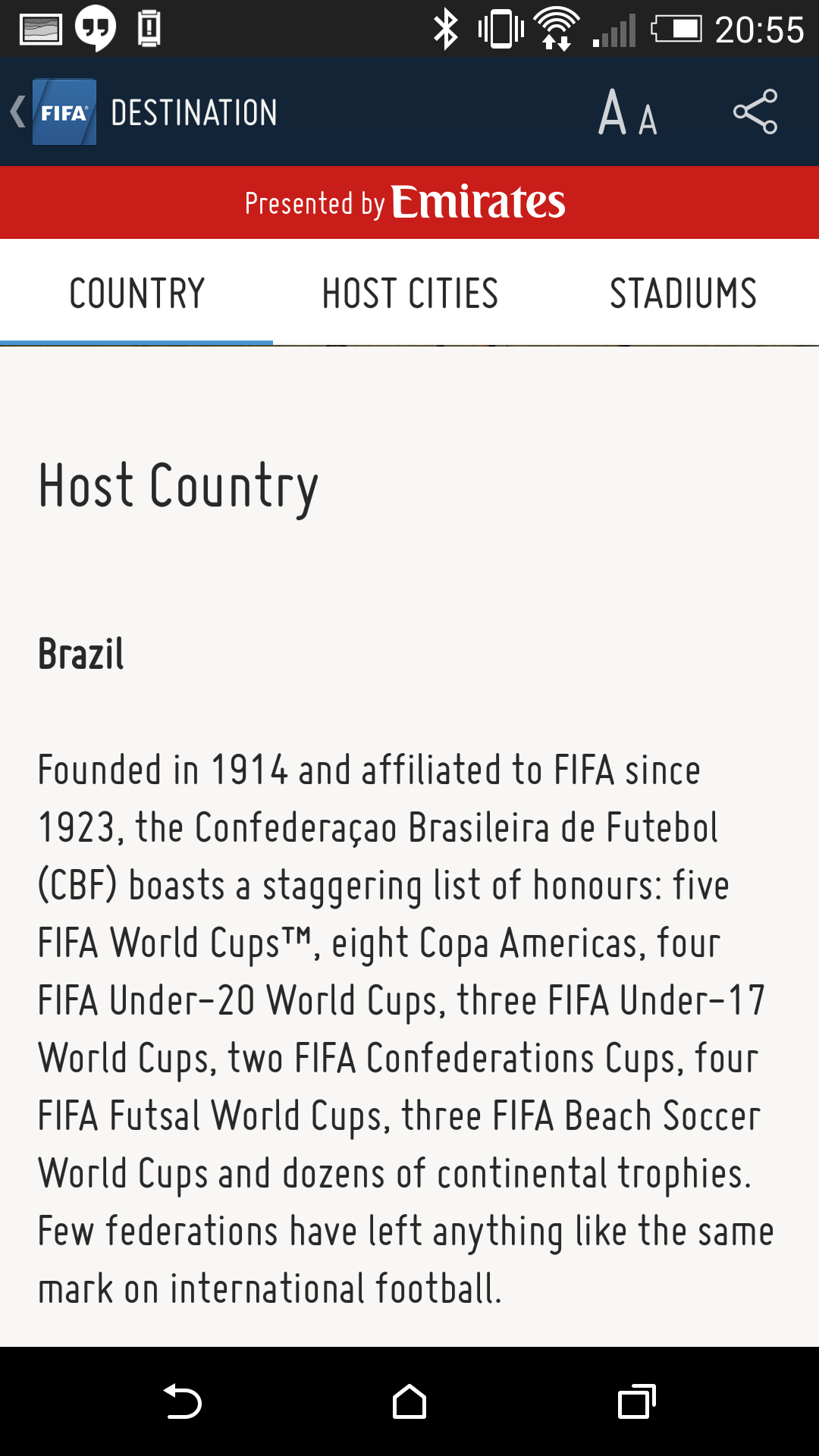Tap the system back button
The image size is (819, 1456).
182,1401
